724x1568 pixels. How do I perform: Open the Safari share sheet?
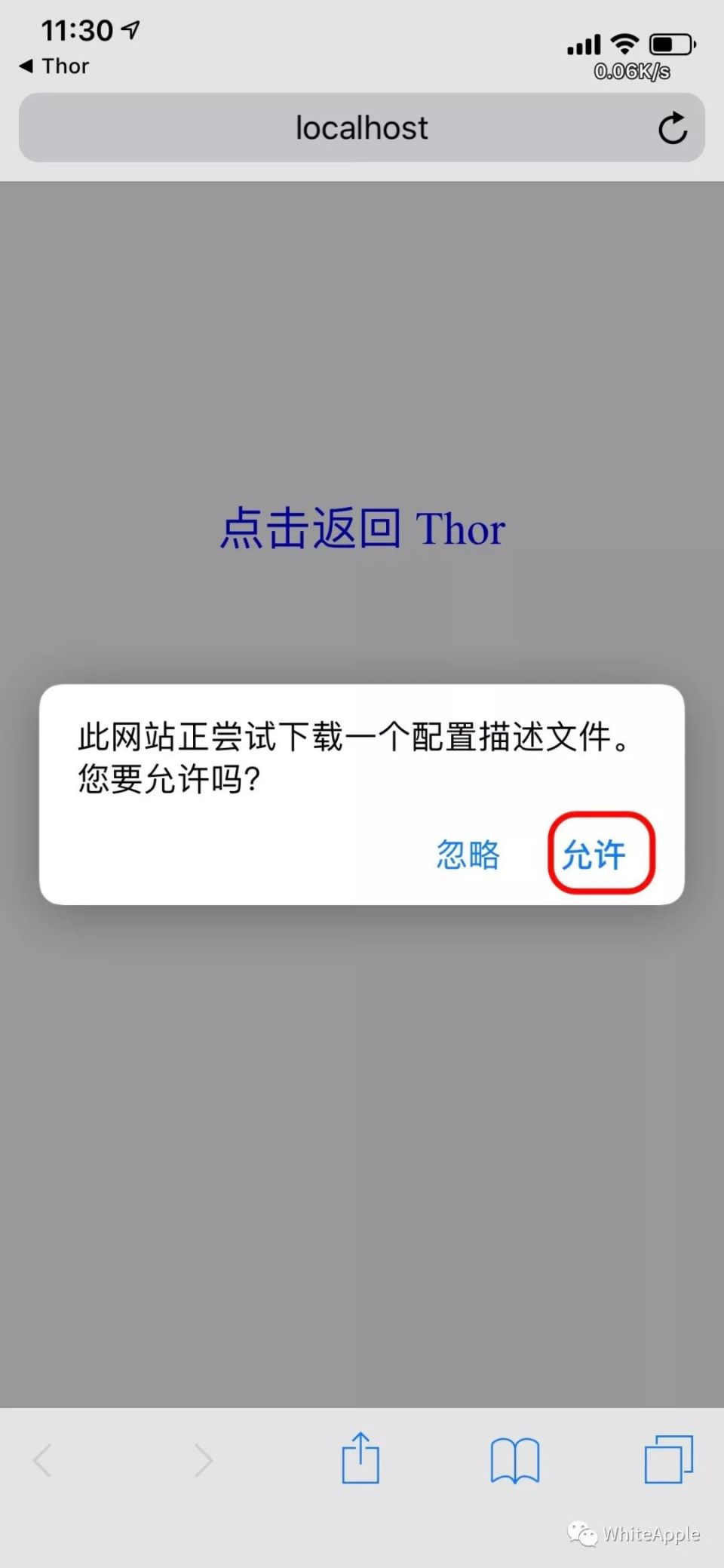pyautogui.click(x=360, y=1459)
